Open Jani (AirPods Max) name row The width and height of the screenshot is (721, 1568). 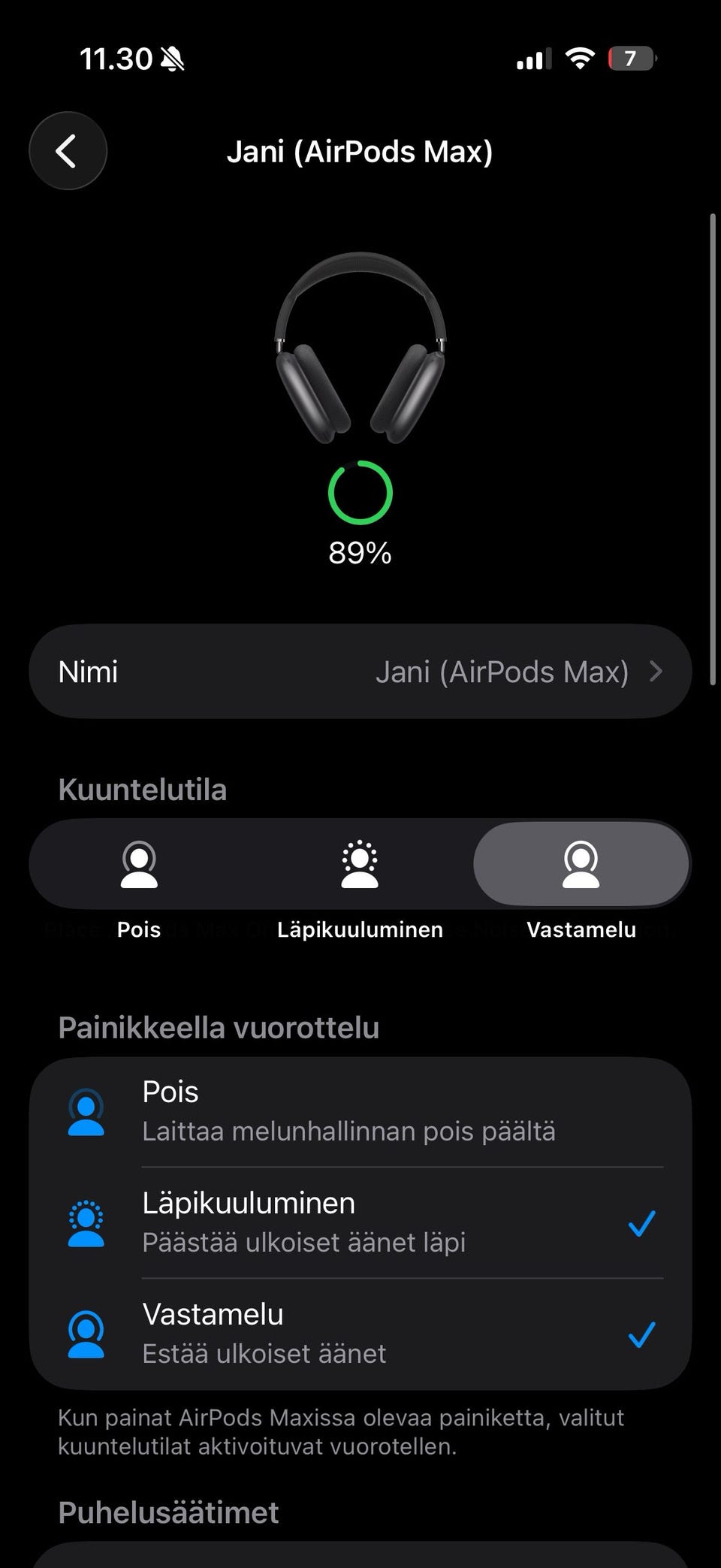pos(360,671)
